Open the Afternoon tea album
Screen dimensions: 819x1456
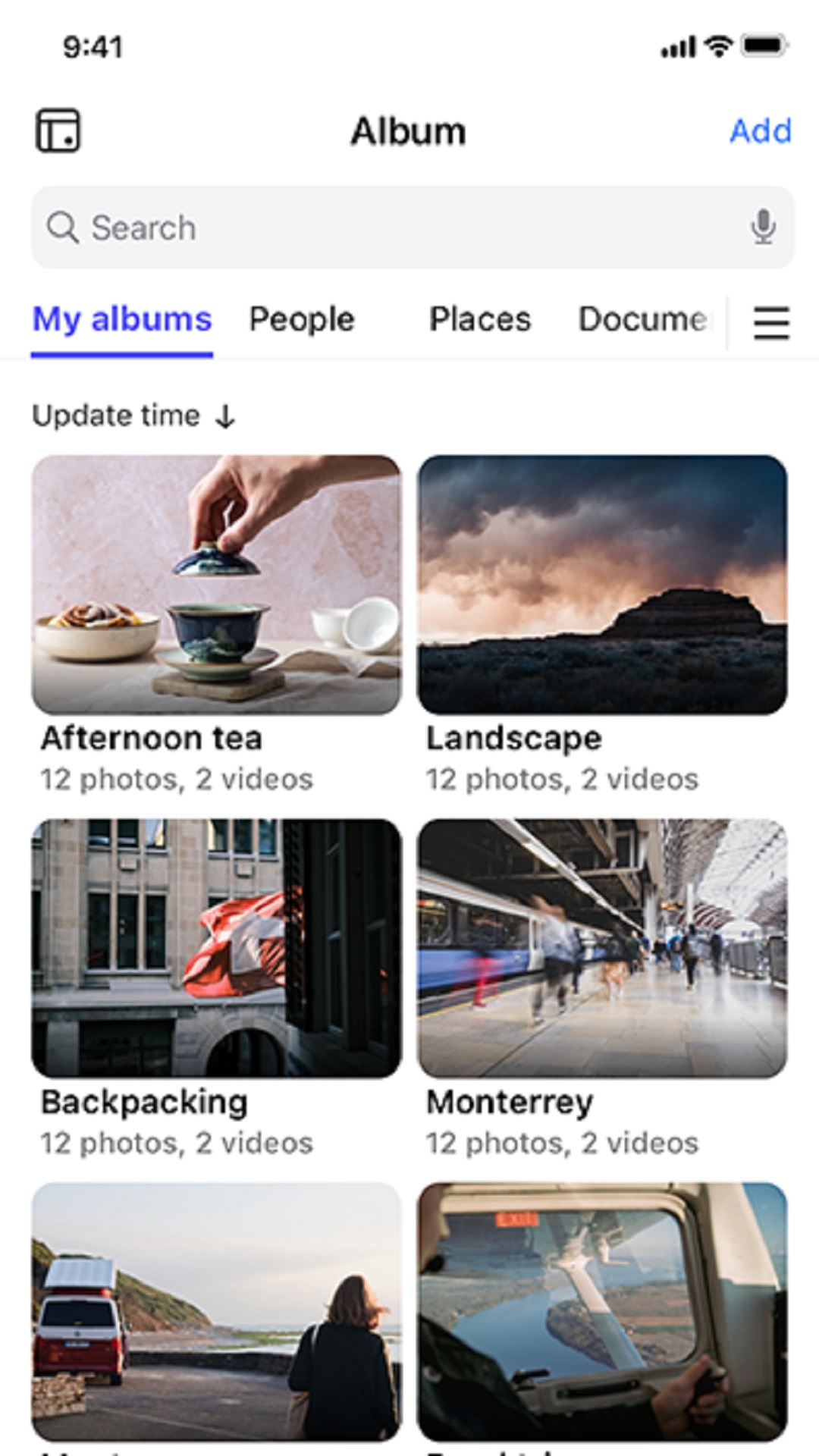coord(216,585)
